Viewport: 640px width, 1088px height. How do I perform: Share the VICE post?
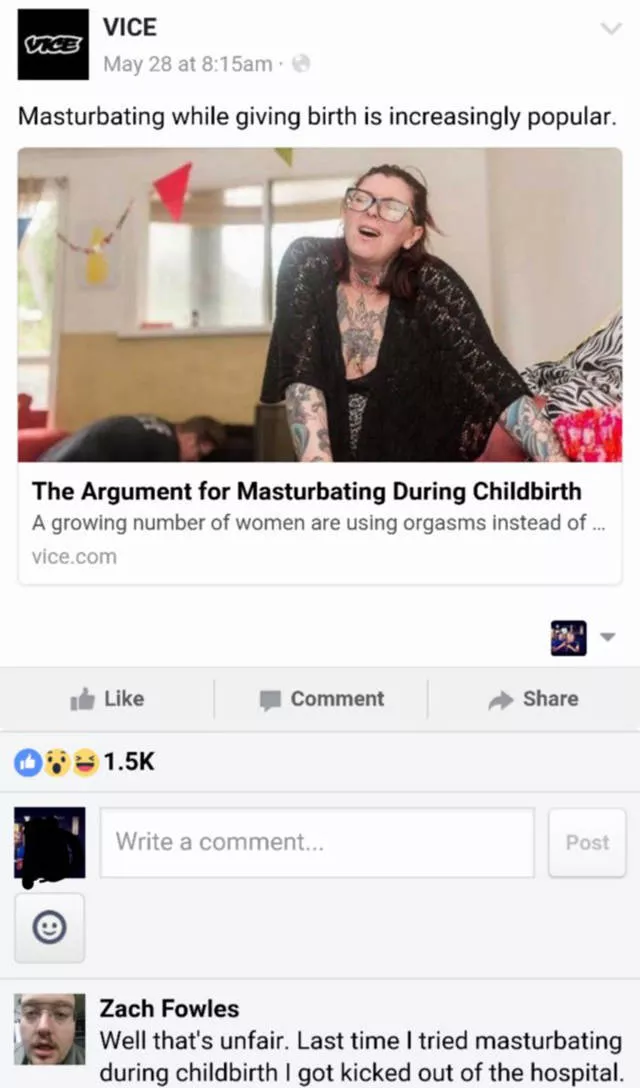(x=534, y=699)
